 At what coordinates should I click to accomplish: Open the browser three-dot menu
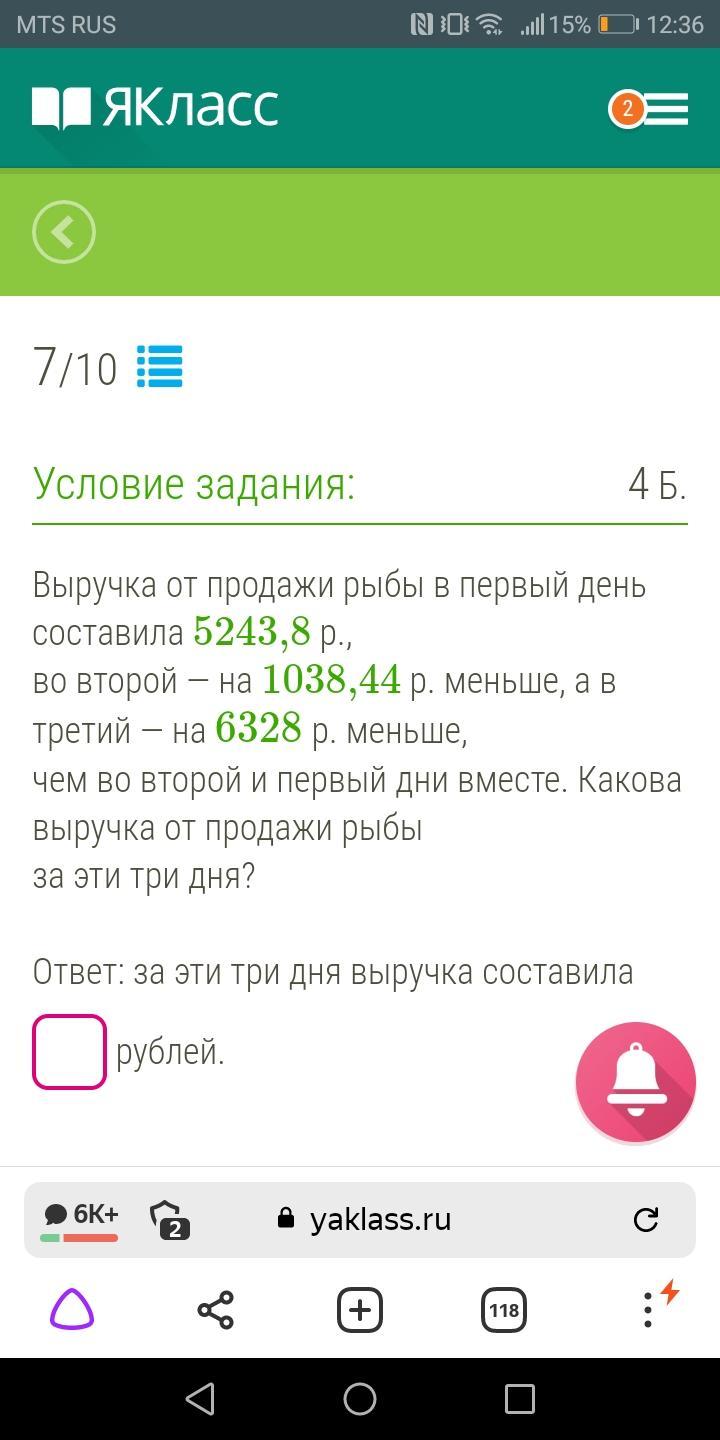click(648, 1310)
